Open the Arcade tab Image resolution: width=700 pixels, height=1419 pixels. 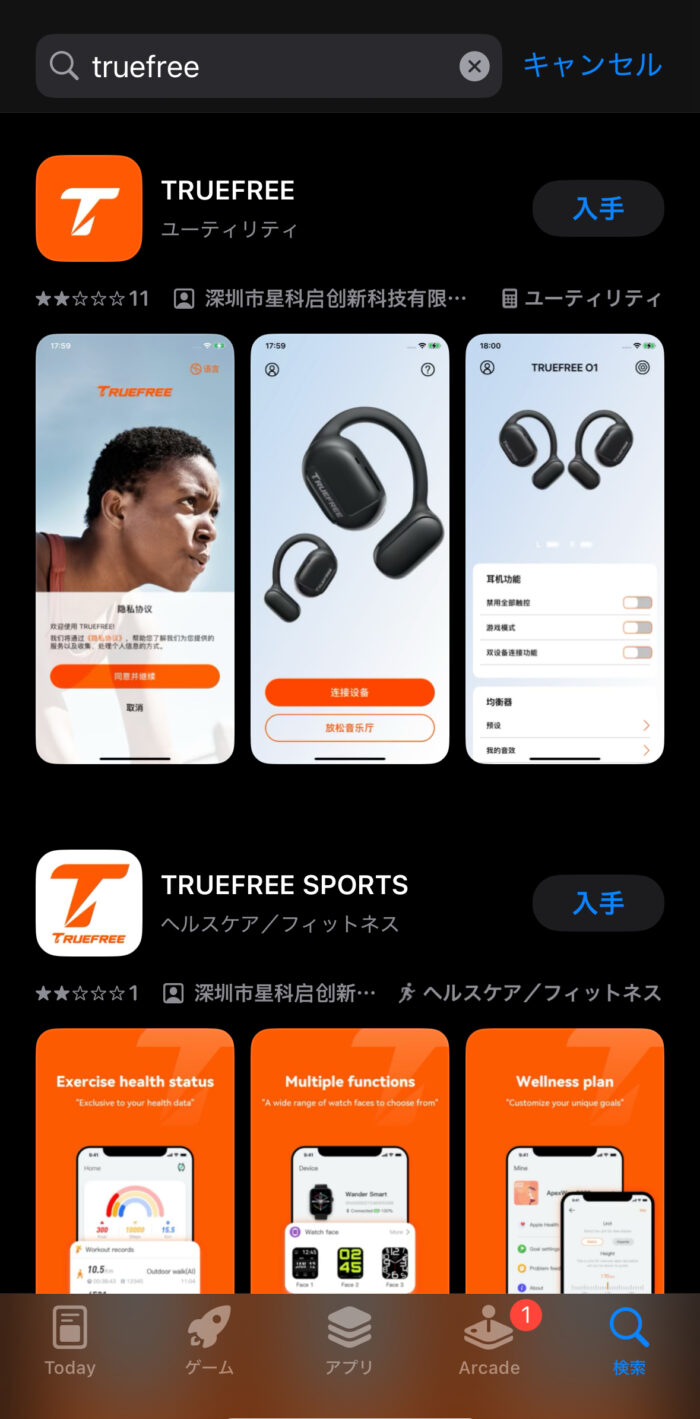tap(489, 1340)
